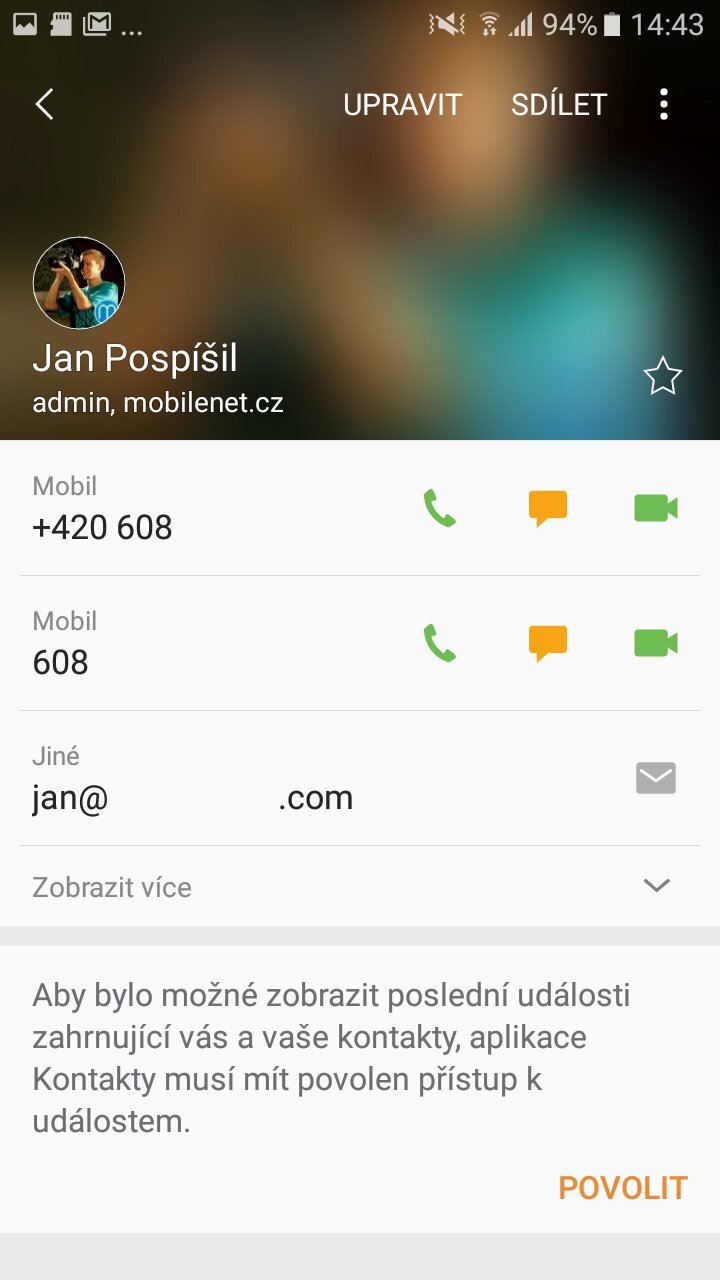Message the second 608 mobile number
The height and width of the screenshot is (1280, 720).
point(547,643)
